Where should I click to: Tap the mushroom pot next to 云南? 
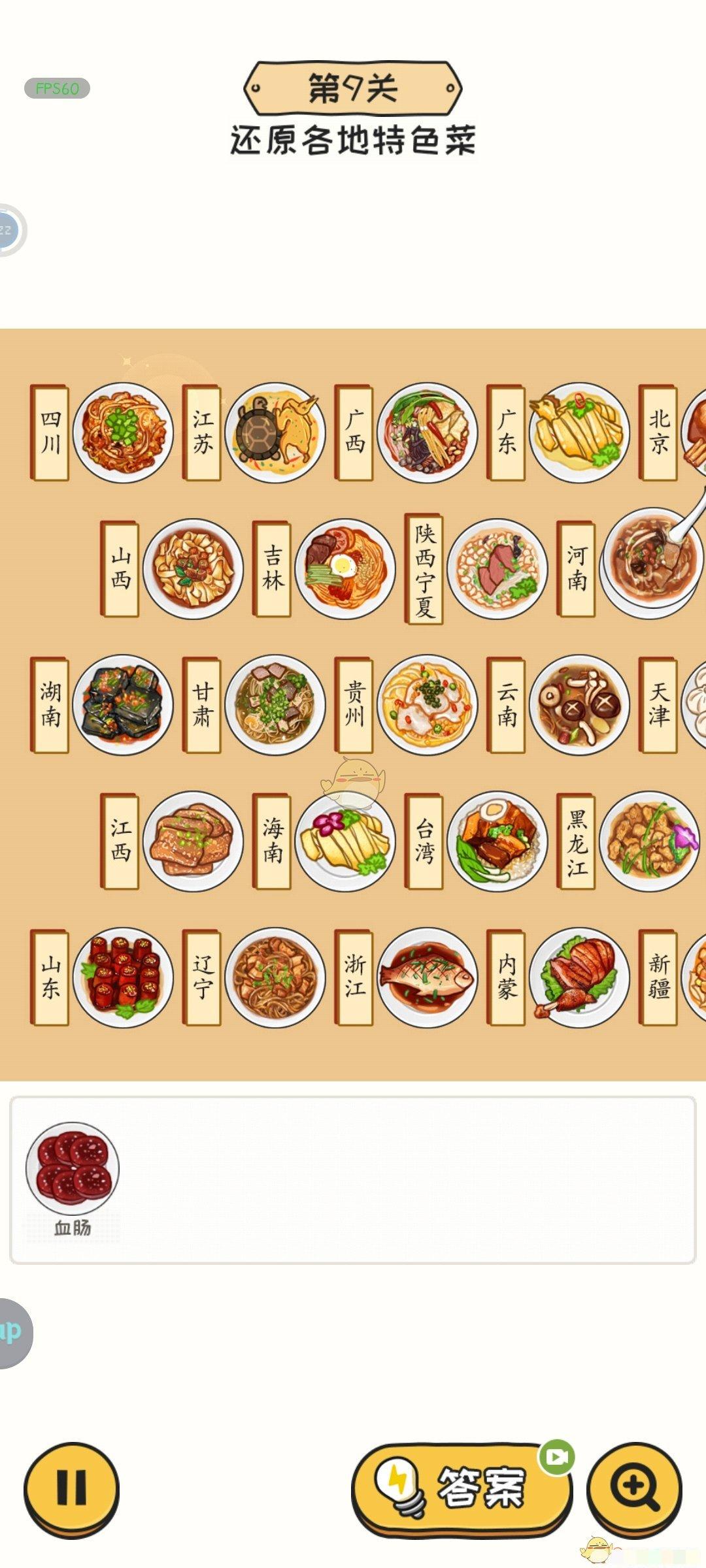pos(579,704)
